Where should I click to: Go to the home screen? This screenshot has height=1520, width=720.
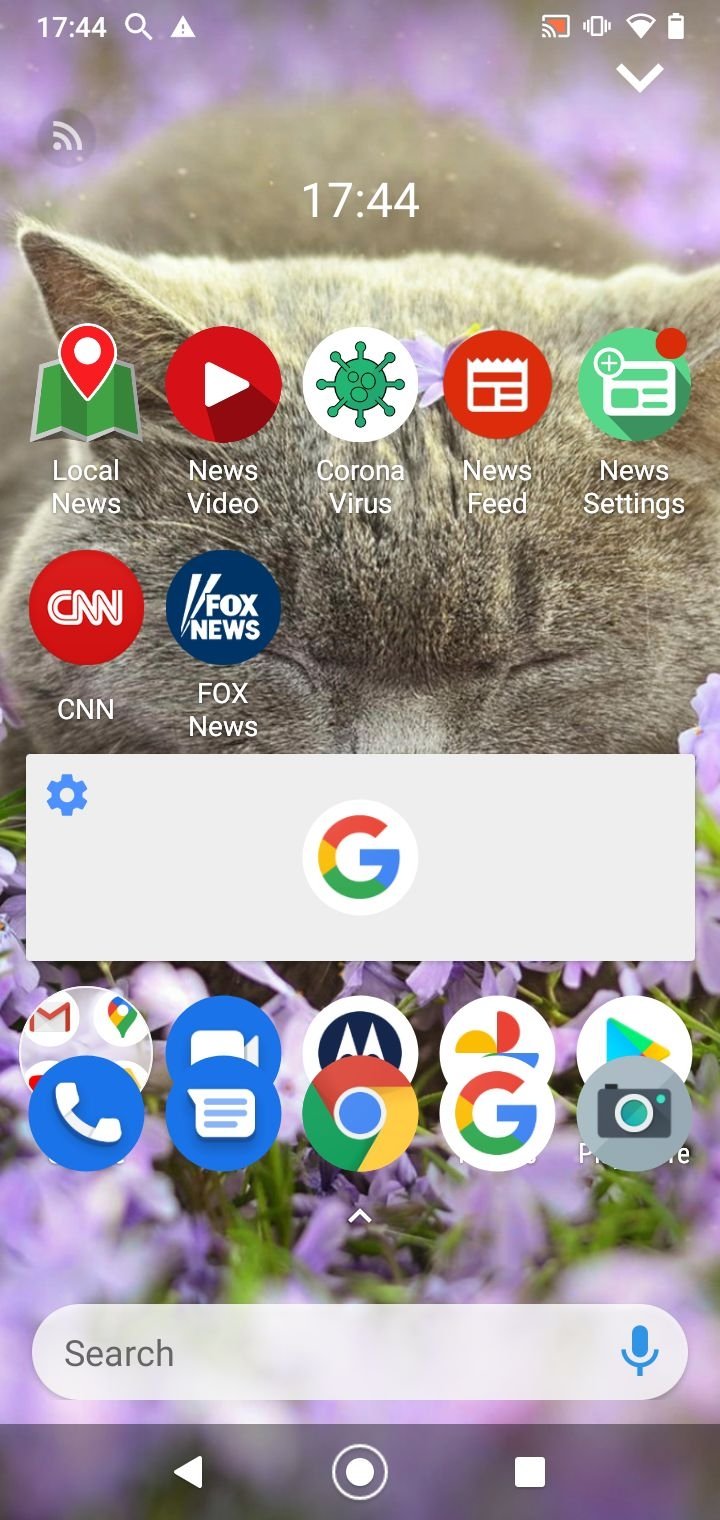(x=359, y=1472)
